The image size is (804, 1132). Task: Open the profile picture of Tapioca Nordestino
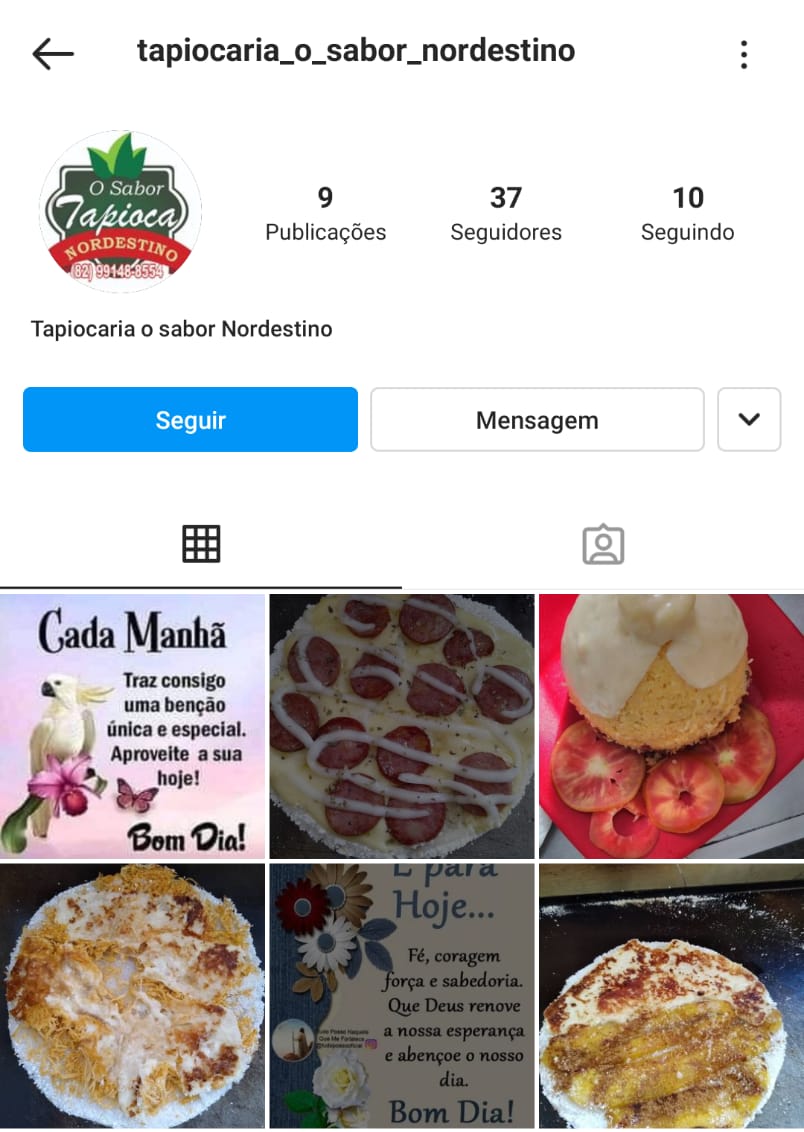pos(120,211)
